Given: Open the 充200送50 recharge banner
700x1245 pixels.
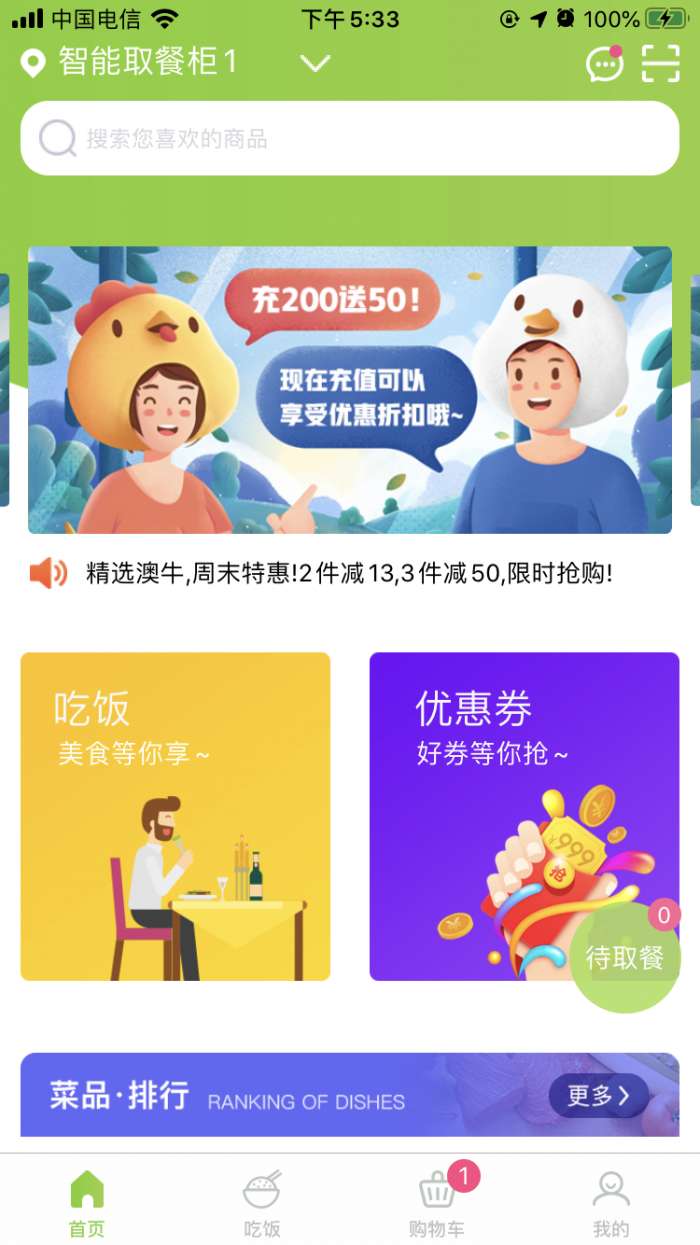Looking at the screenshot, I should tap(350, 390).
